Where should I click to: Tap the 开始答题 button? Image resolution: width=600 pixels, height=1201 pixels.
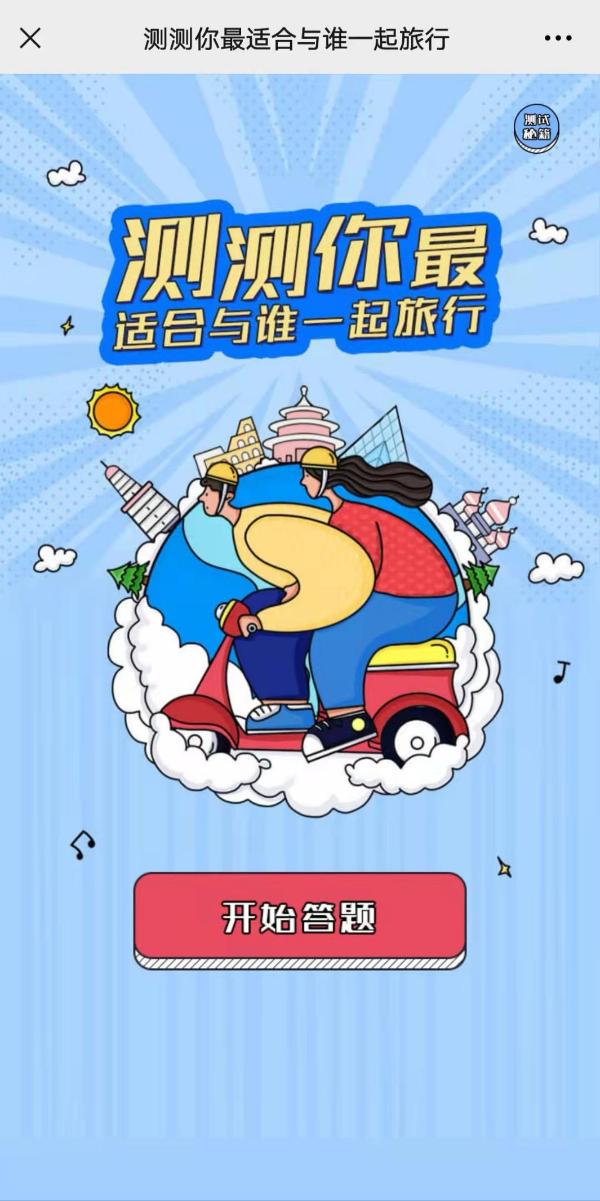point(299,916)
